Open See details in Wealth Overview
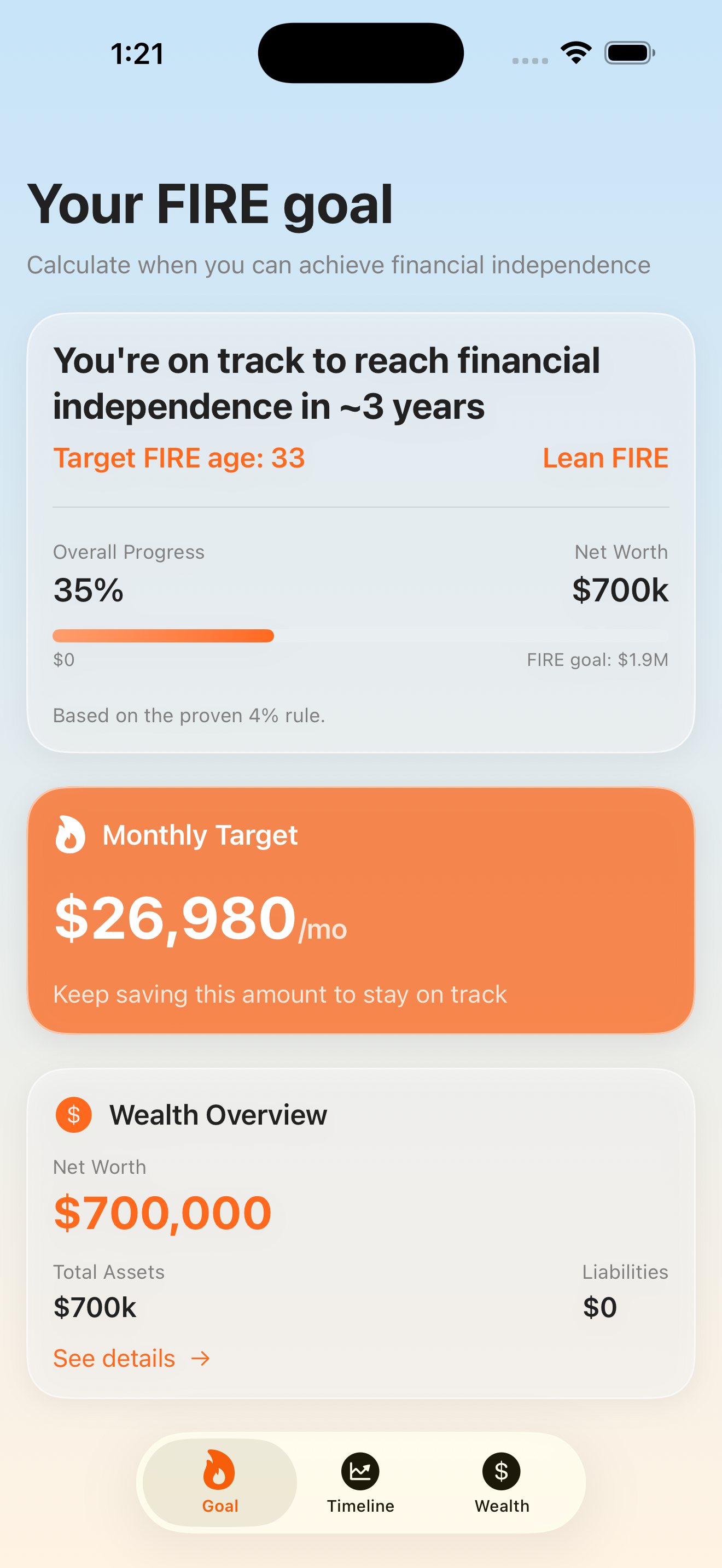 (x=114, y=1358)
